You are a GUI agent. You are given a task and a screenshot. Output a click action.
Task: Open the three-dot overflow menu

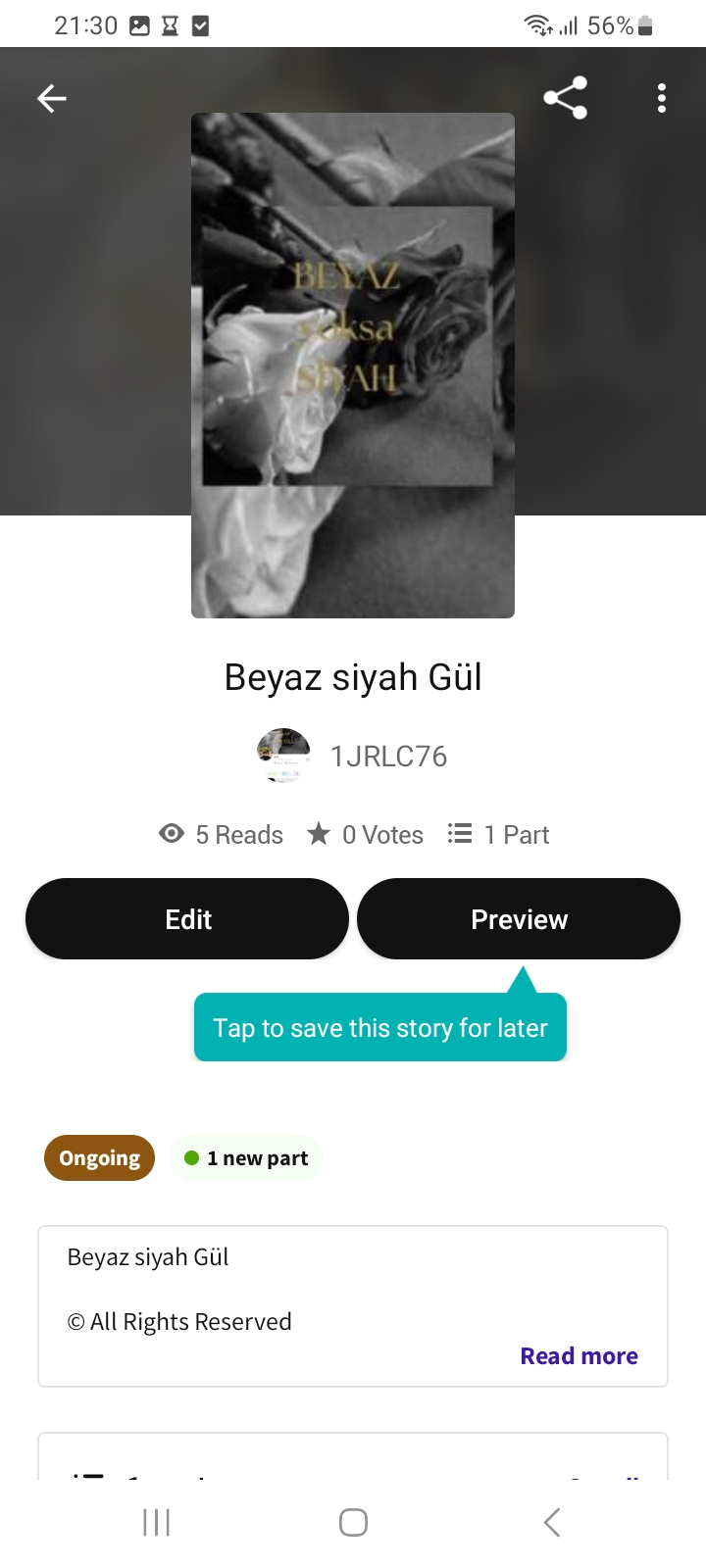662,98
